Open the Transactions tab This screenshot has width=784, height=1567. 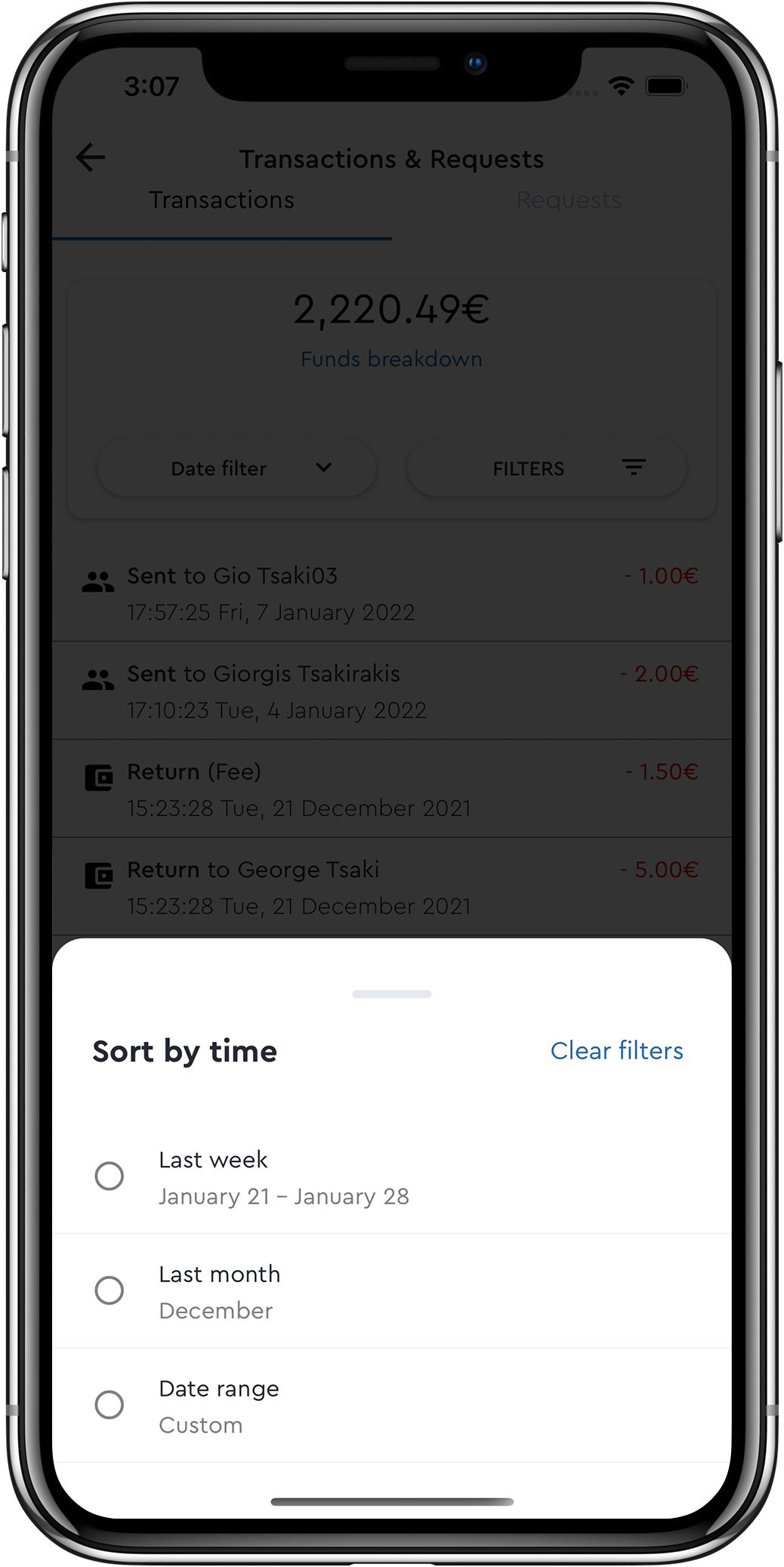coord(221,200)
